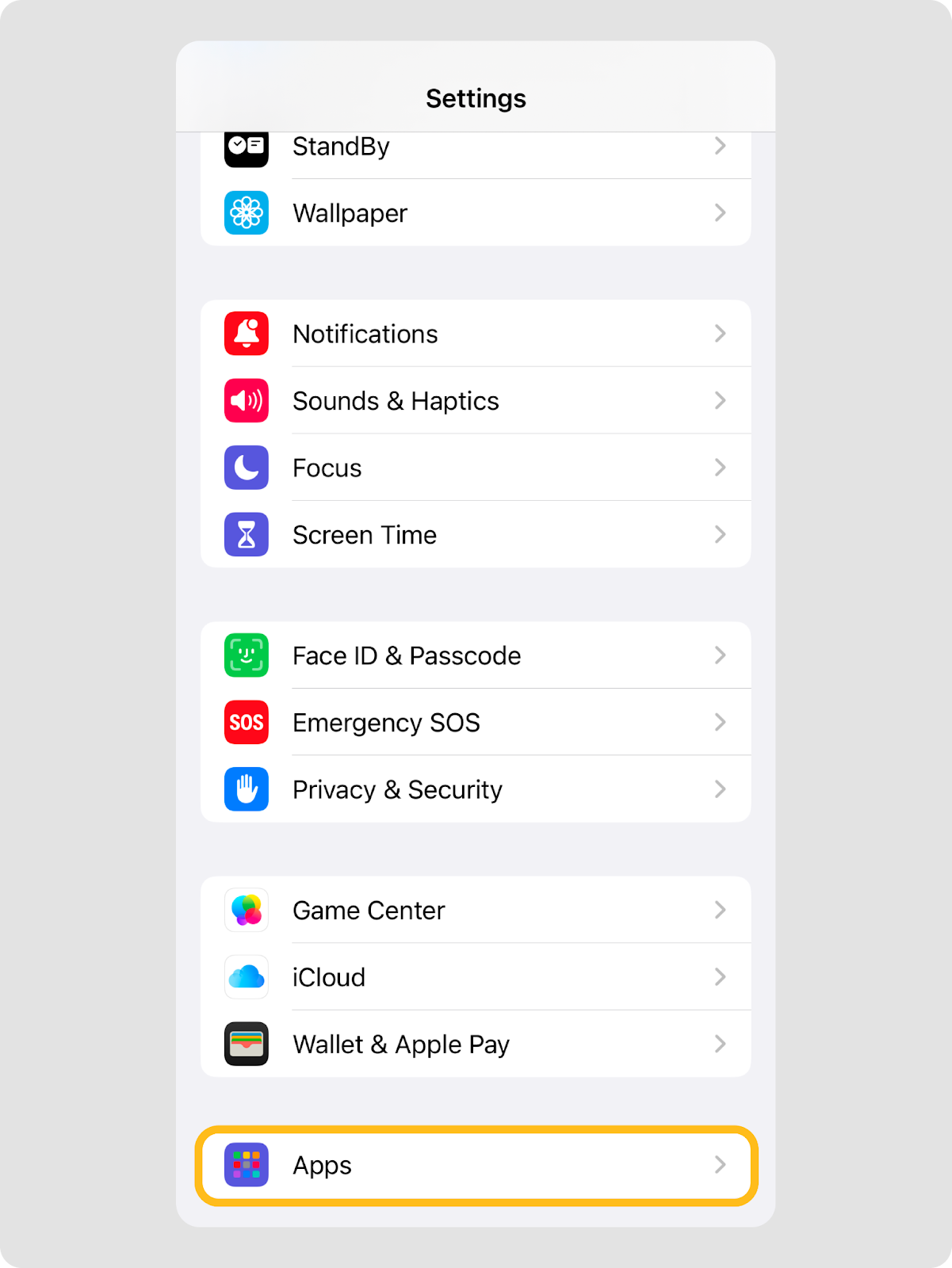Open the highlighted Apps row
This screenshot has width=952, height=1268.
coord(476,1165)
